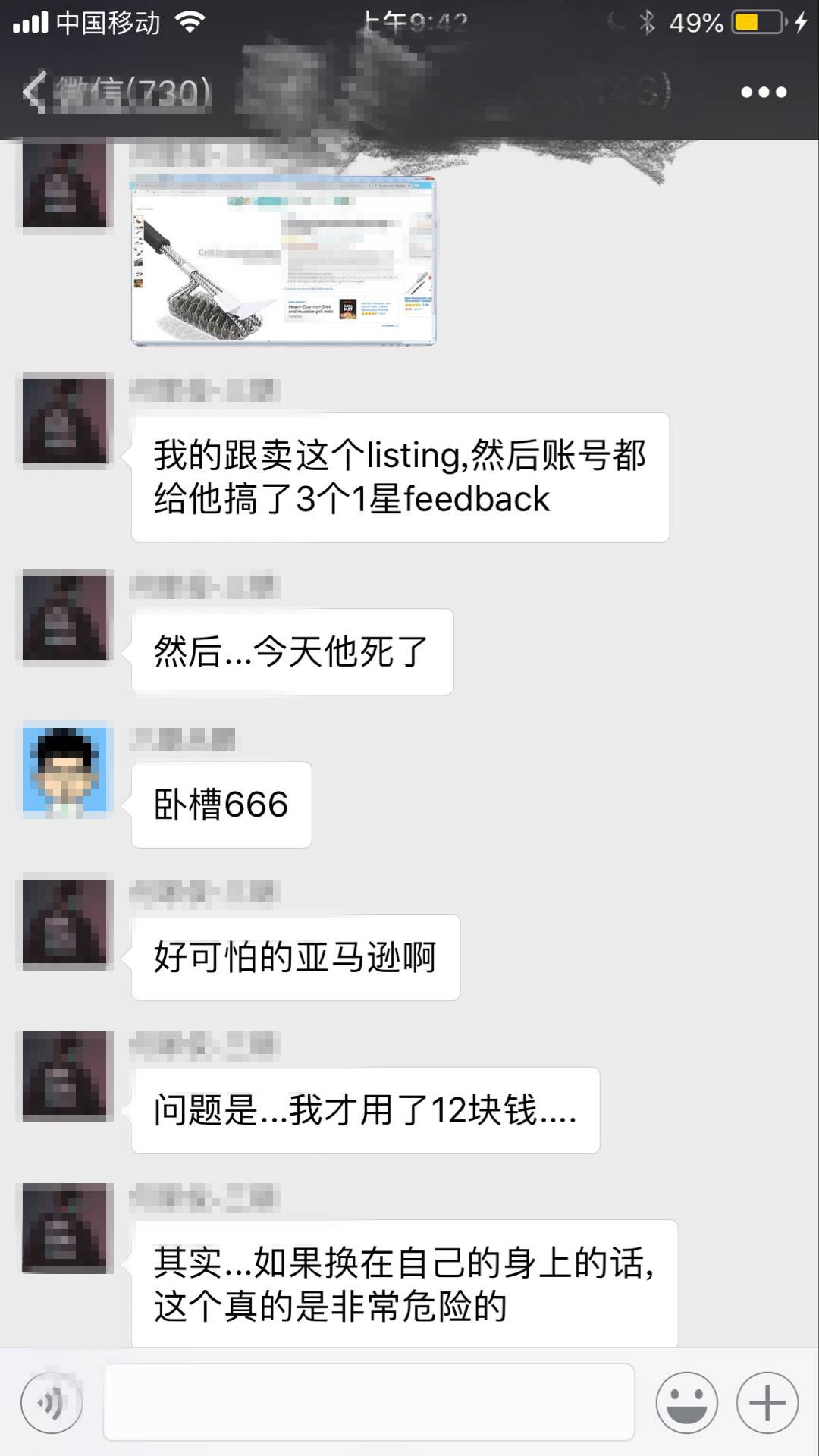819x1456 pixels.
Task: Open the emoji sticker panel
Action: [687, 1403]
